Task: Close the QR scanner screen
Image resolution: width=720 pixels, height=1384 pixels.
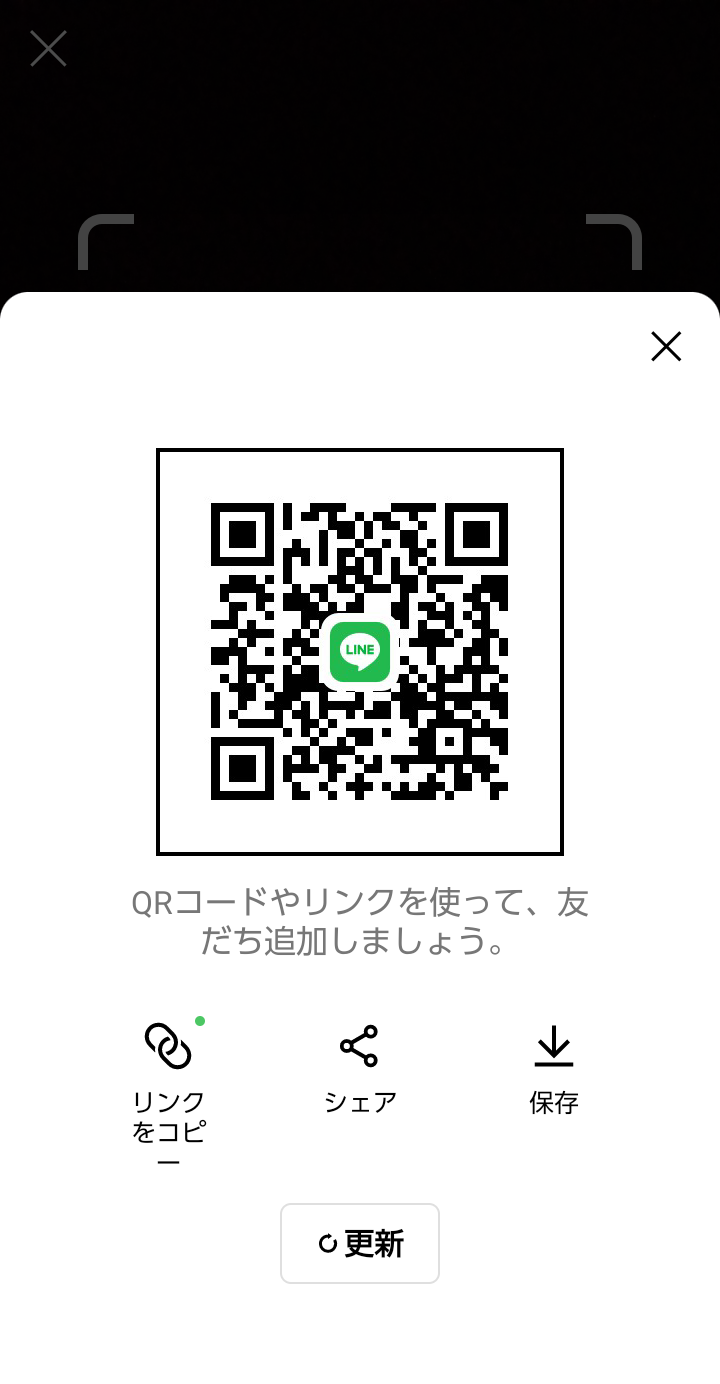Action: (48, 48)
